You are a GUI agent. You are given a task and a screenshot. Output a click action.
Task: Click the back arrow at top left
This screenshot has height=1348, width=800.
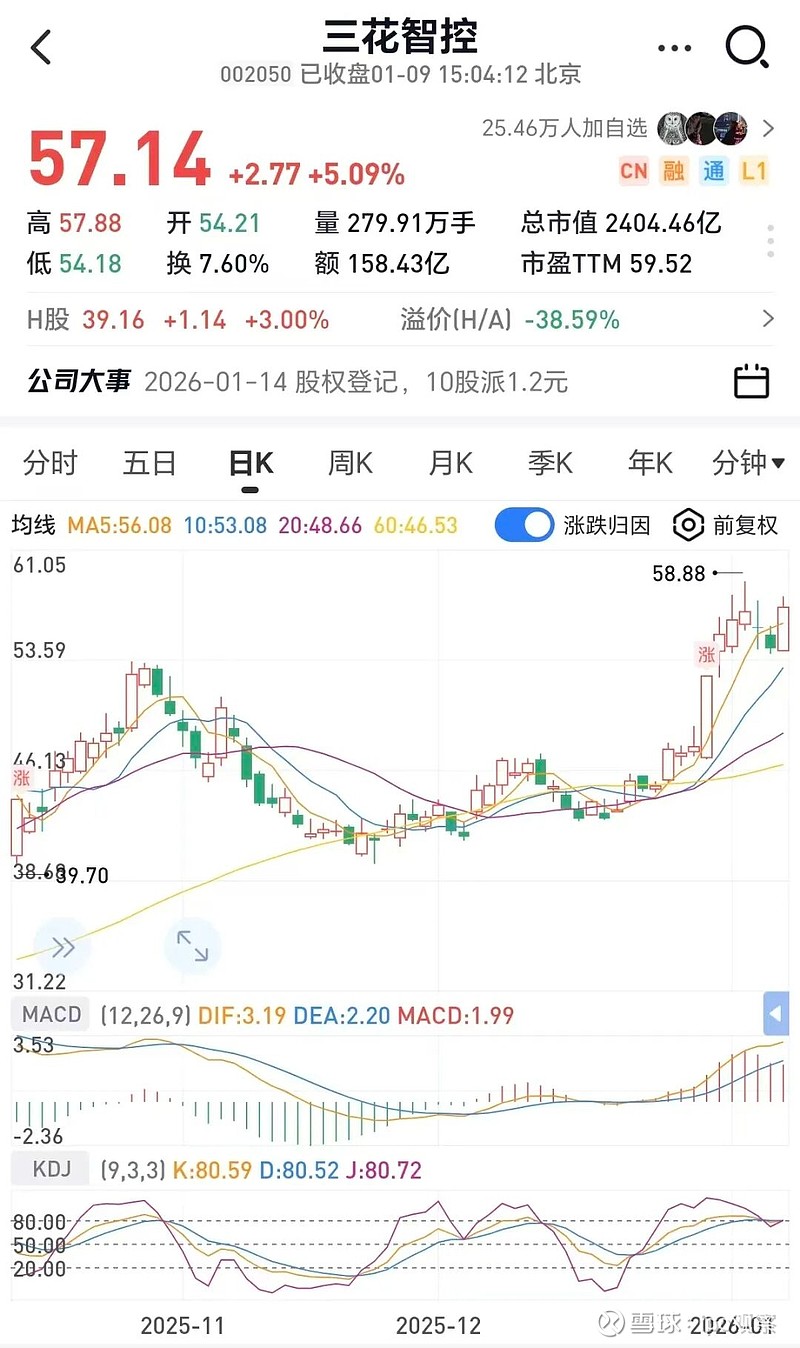(x=40, y=47)
